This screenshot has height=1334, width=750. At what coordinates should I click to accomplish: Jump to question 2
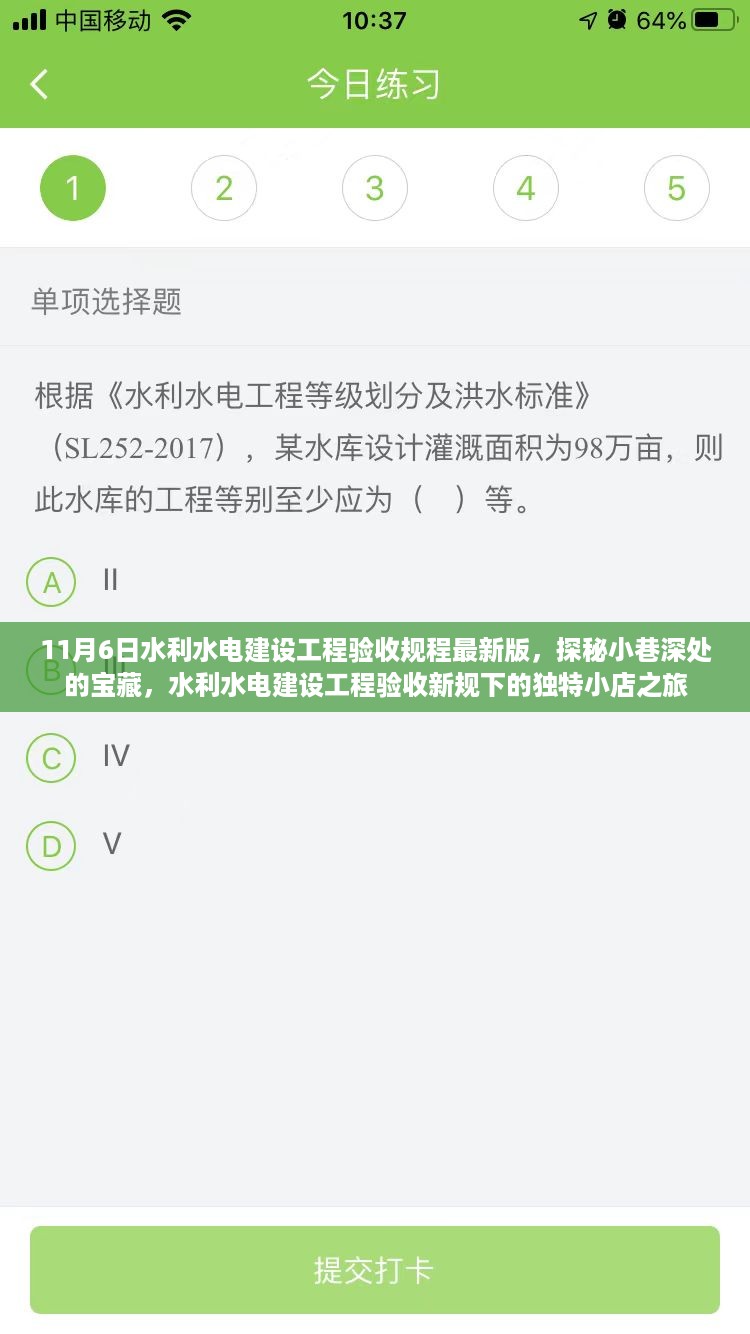pos(224,188)
